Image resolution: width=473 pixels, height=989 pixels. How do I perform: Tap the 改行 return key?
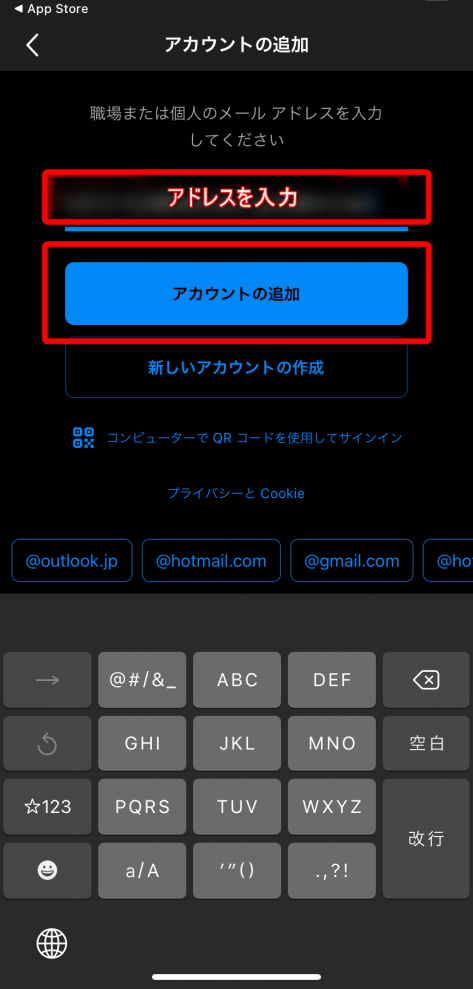click(426, 838)
